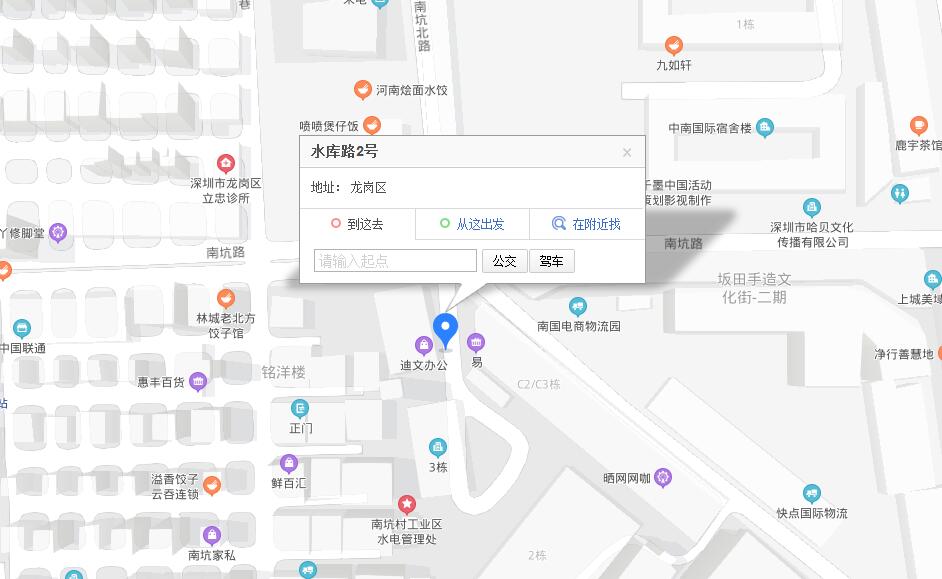Viewport: 942px width, 579px height.
Task: Open the 南国电商物流园 marker
Action: point(577,307)
